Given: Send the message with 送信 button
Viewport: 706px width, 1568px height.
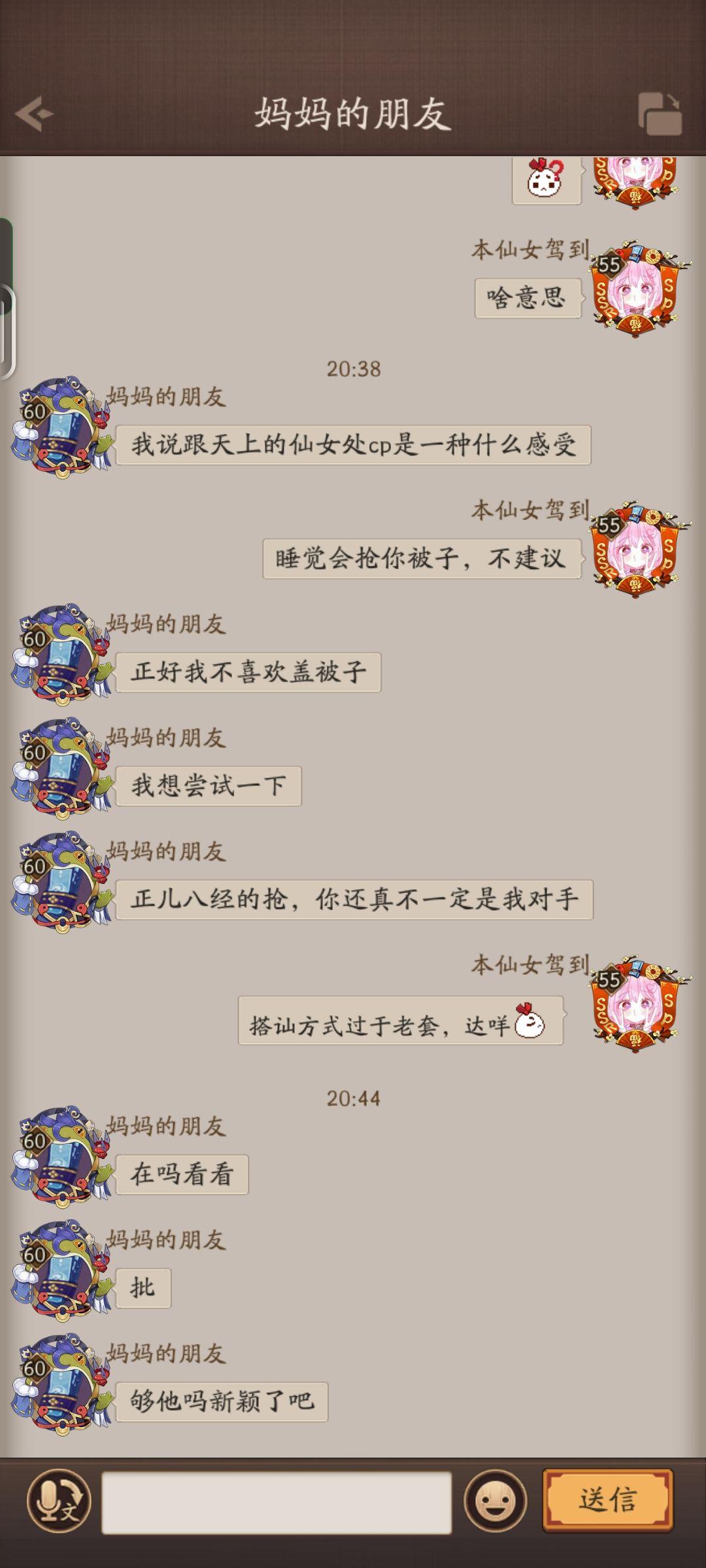Looking at the screenshot, I should point(607,1499).
